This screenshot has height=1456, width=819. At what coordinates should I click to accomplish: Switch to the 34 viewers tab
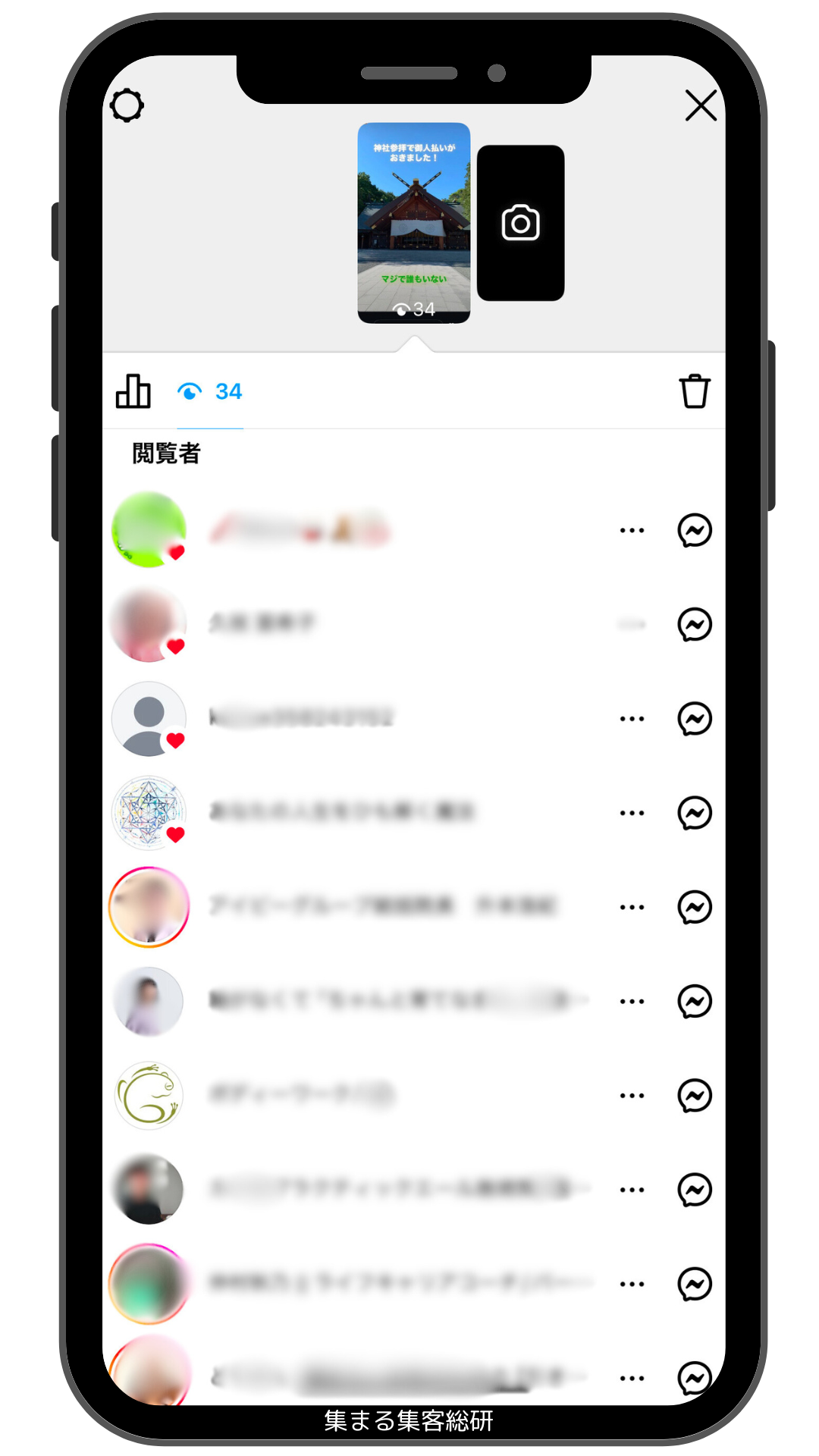coord(210,391)
